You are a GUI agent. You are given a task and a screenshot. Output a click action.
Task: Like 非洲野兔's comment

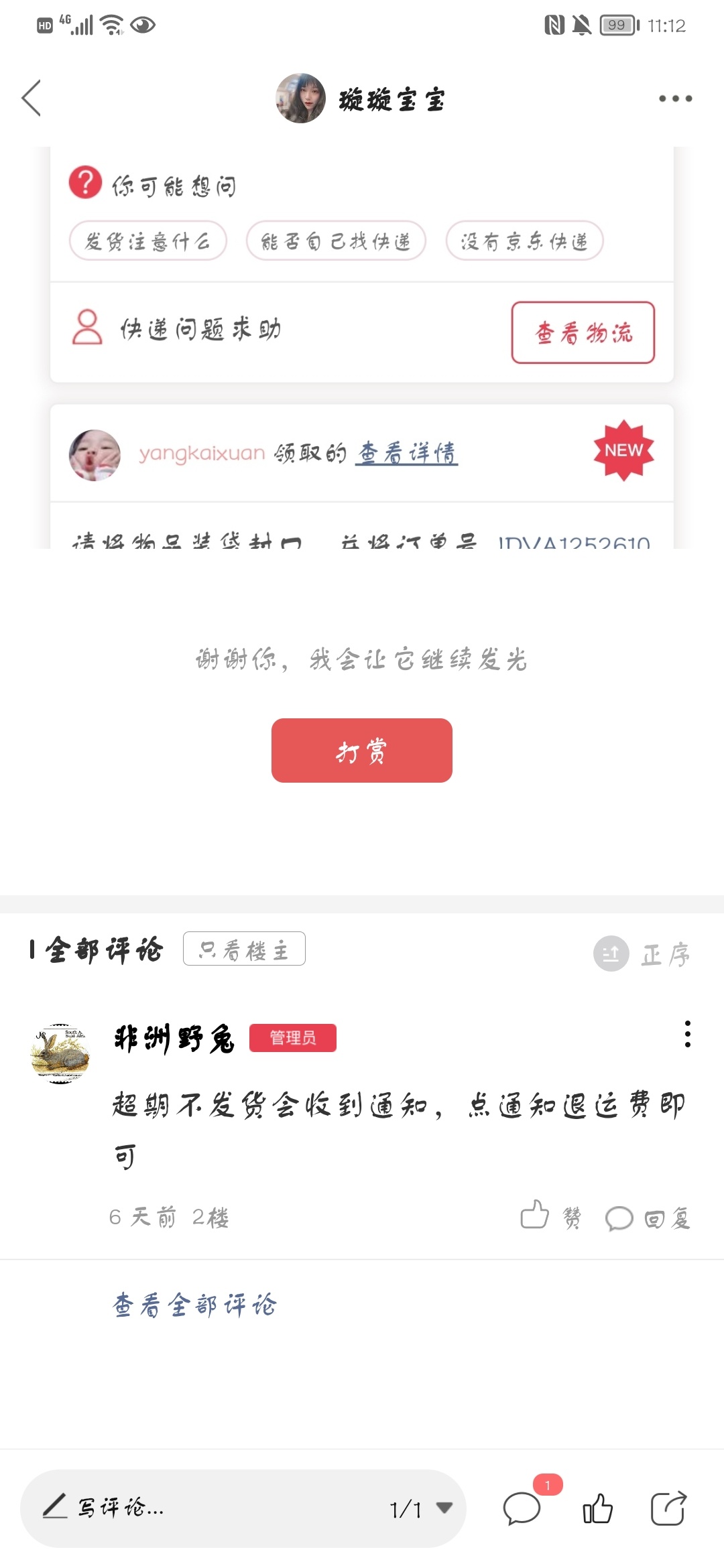point(550,1216)
